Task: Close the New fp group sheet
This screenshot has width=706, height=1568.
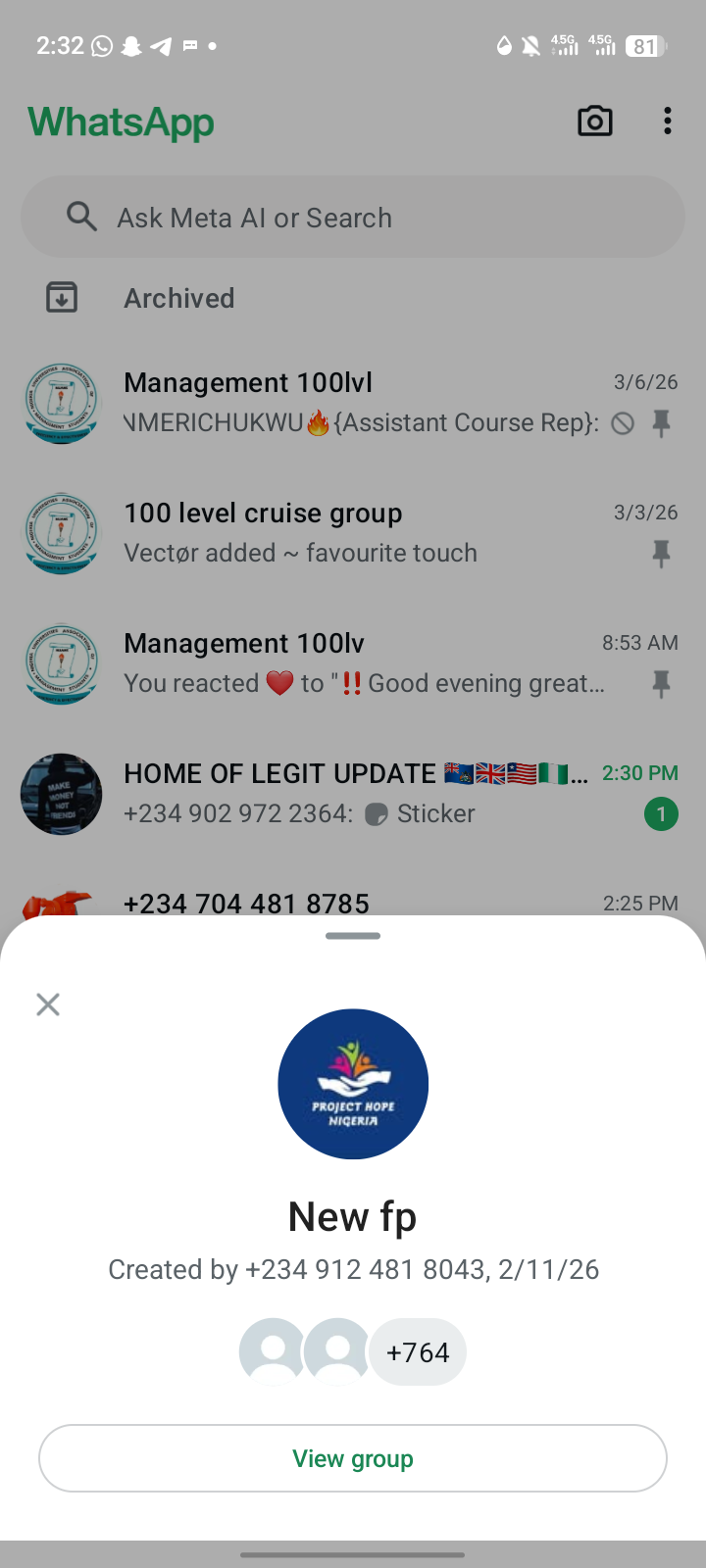Action: 48,1004
